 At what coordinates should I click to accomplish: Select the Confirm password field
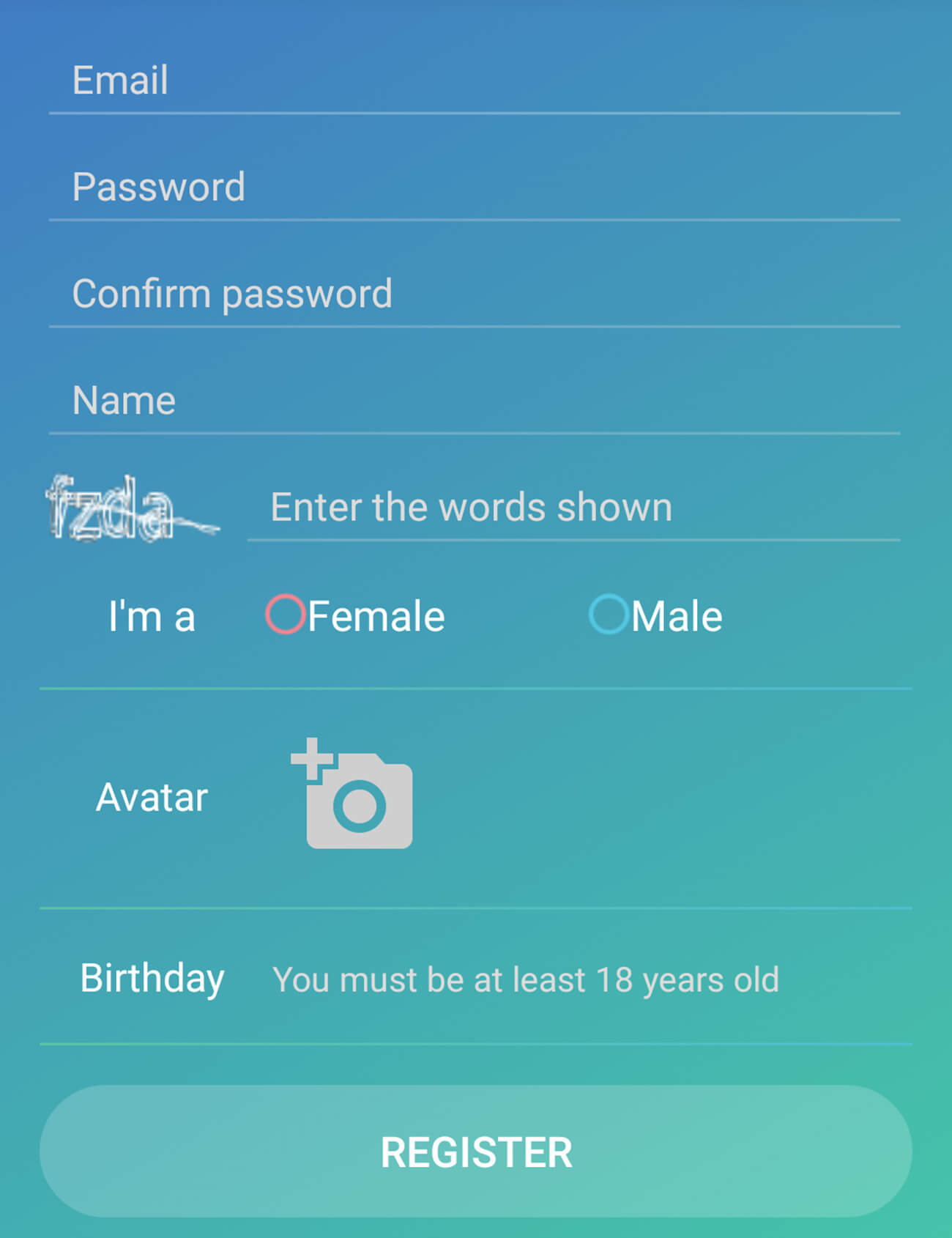tap(475, 294)
